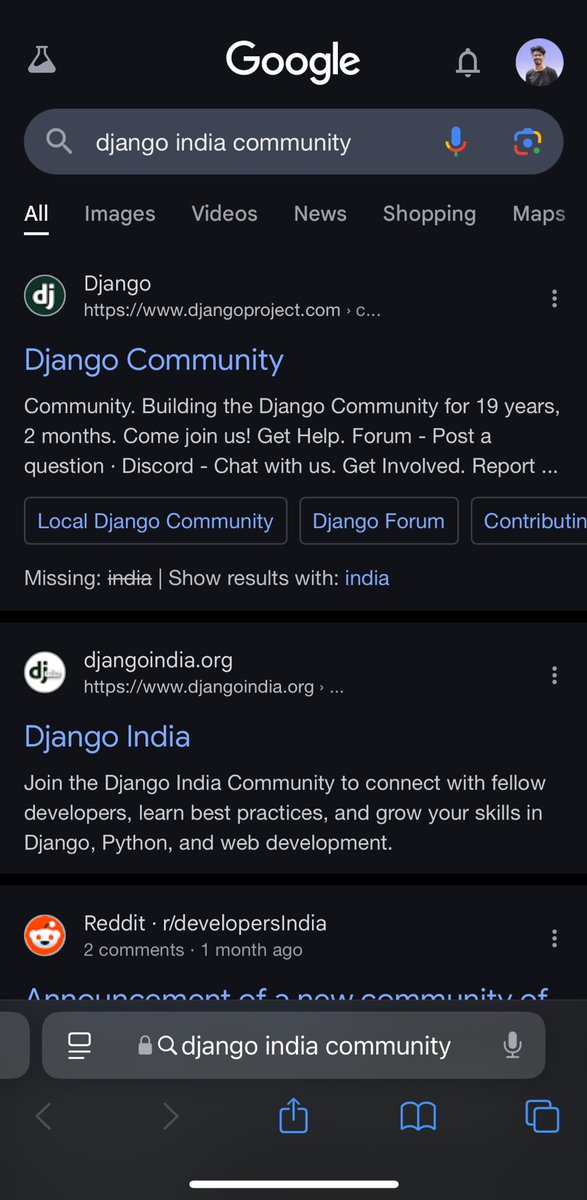Image resolution: width=587 pixels, height=1200 pixels.
Task: Open options for the djangoindia.org result
Action: coord(554,675)
